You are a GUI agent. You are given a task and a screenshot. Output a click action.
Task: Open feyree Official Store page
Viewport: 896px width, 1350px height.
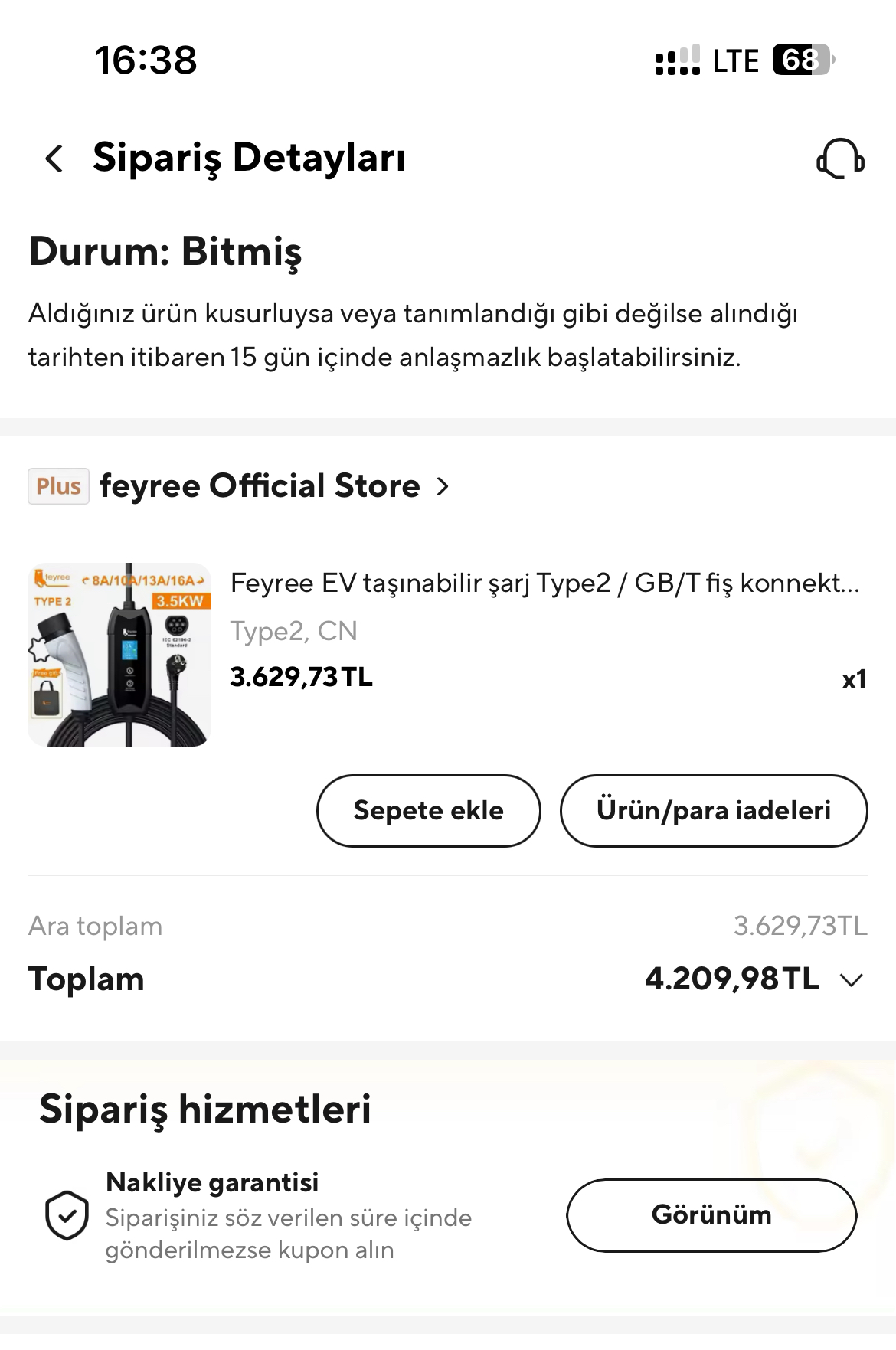coord(260,486)
